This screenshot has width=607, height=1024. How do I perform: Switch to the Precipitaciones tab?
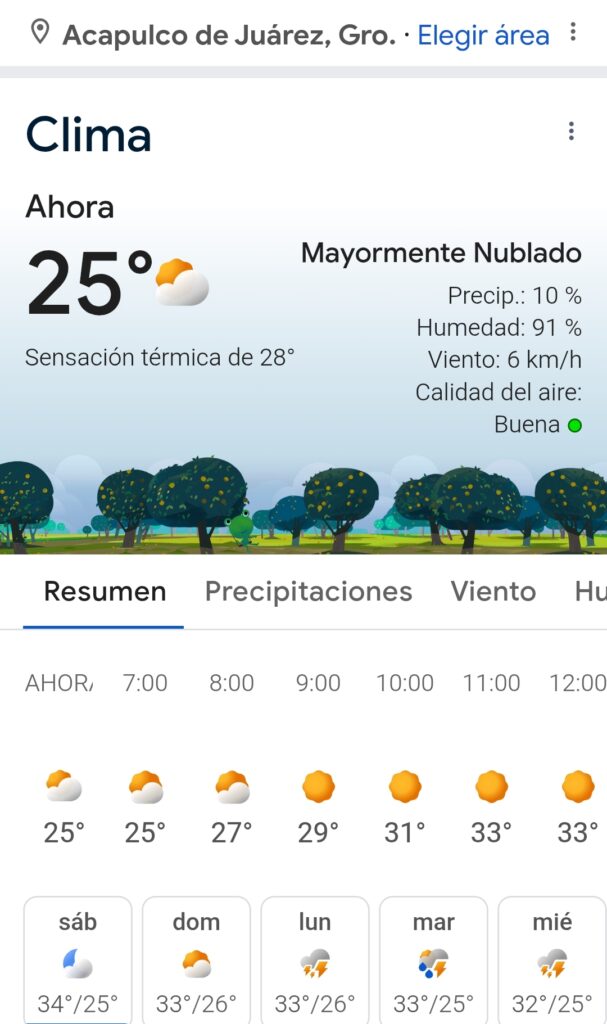308,591
